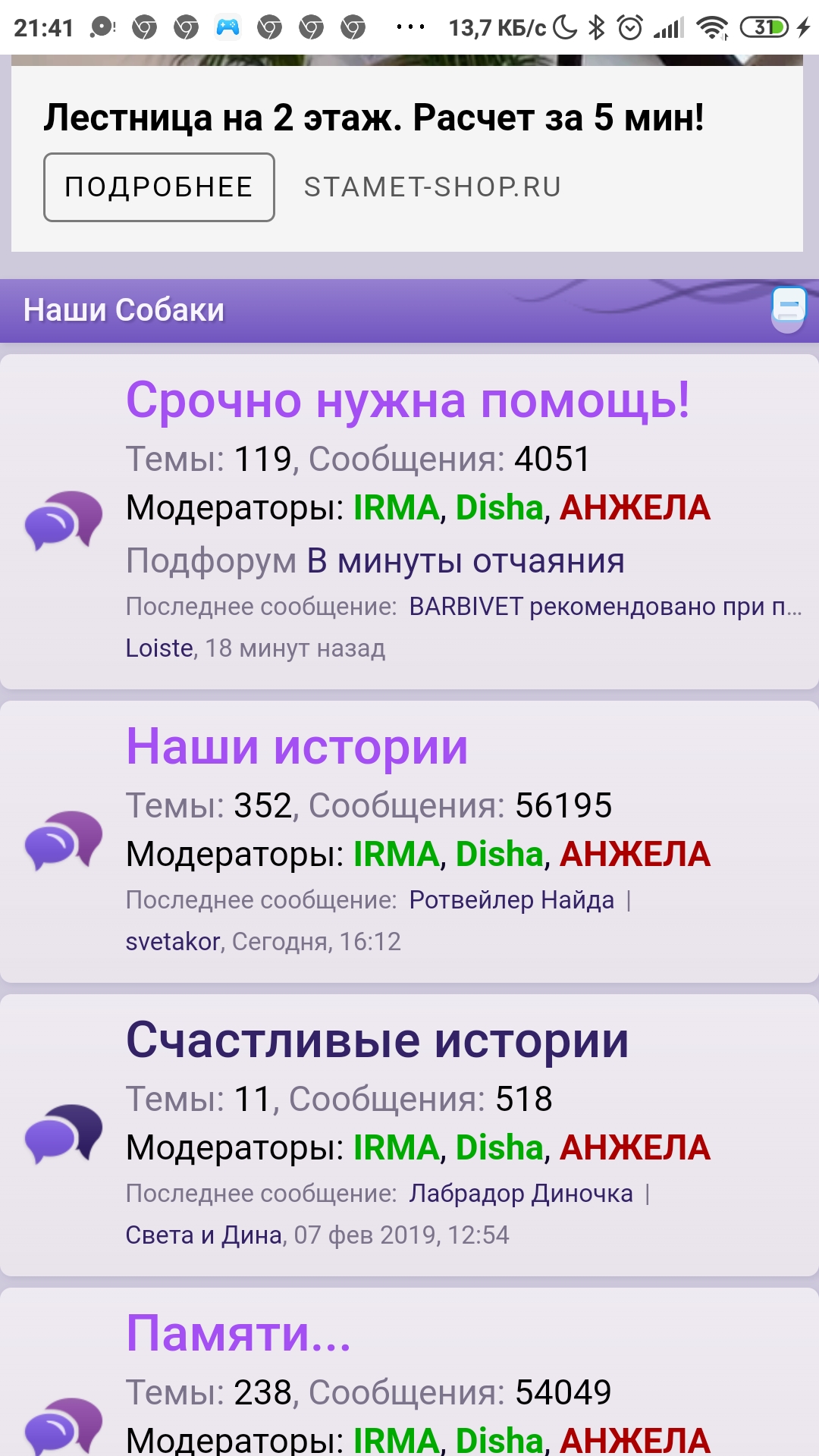This screenshot has width=819, height=1456.
Task: Open moderator Disha under Наши истории
Action: click(499, 855)
